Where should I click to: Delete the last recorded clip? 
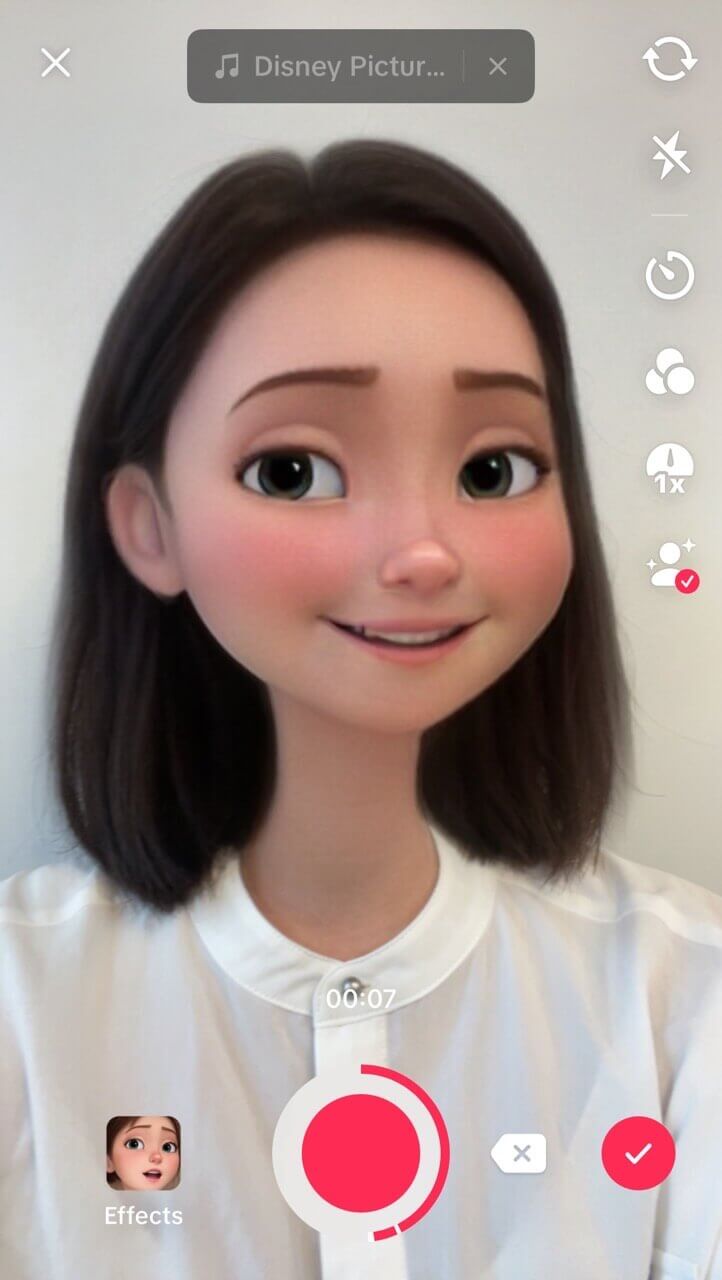click(x=521, y=1155)
